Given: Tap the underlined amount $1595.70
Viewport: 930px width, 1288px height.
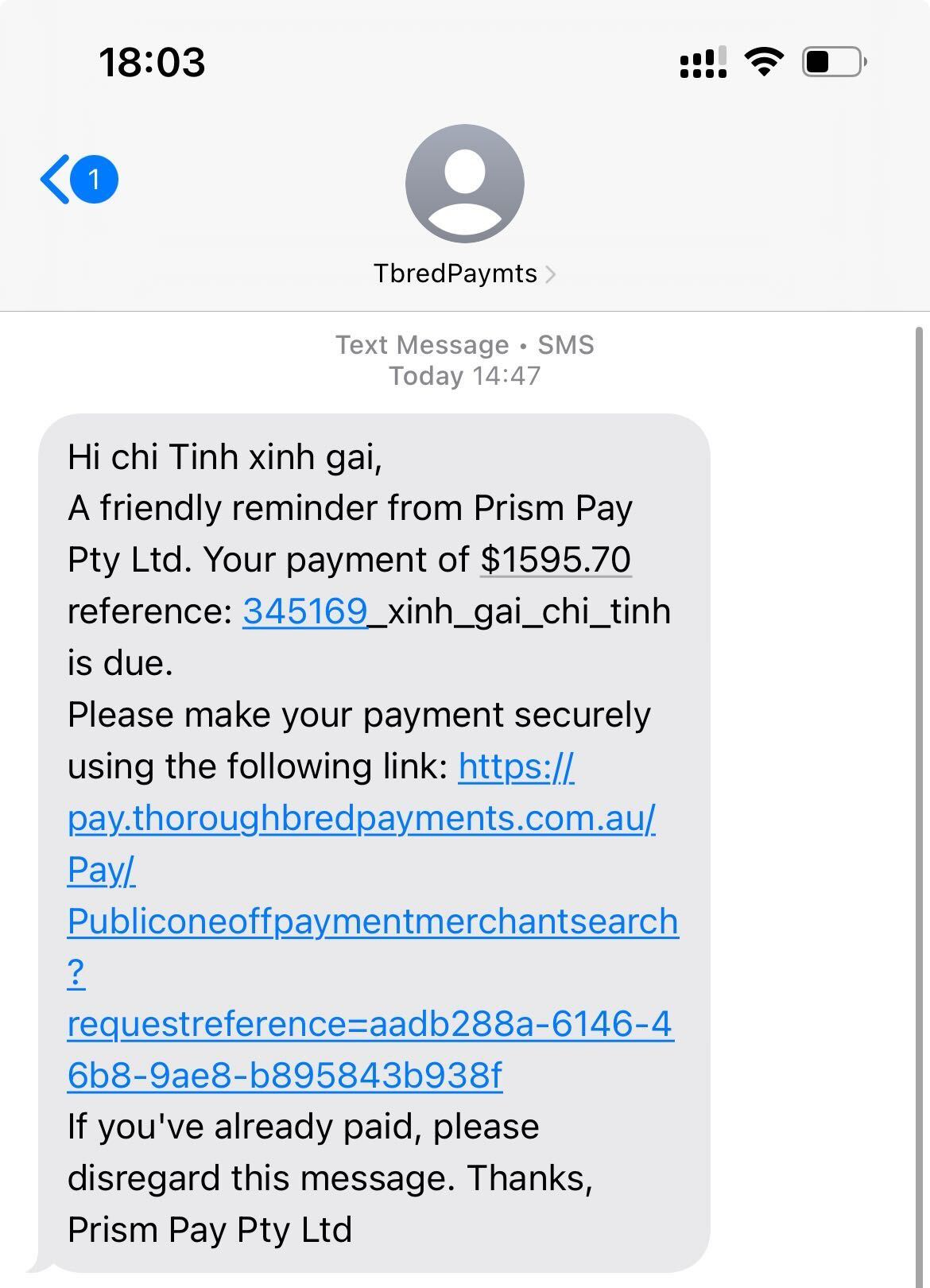Looking at the screenshot, I should [x=555, y=560].
